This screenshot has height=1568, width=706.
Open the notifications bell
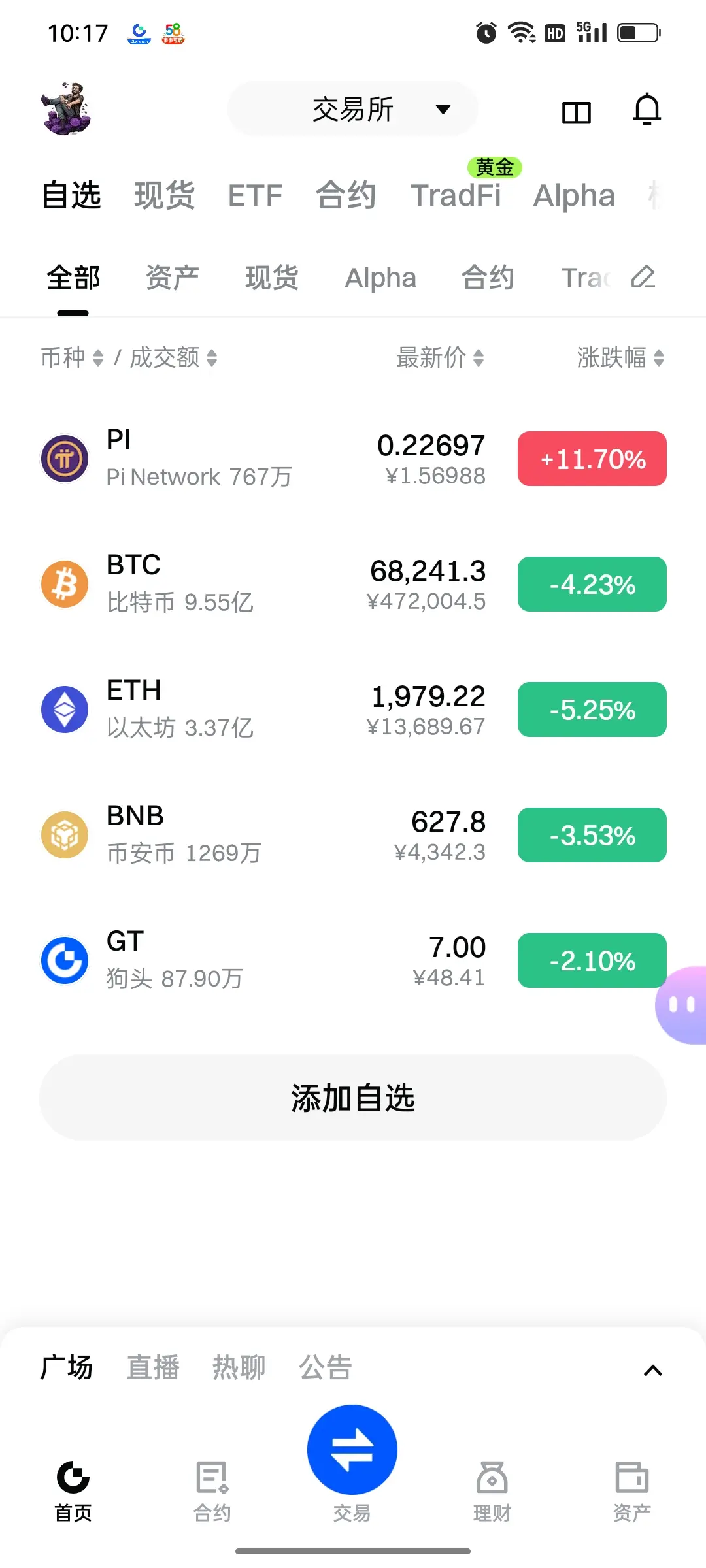(647, 110)
